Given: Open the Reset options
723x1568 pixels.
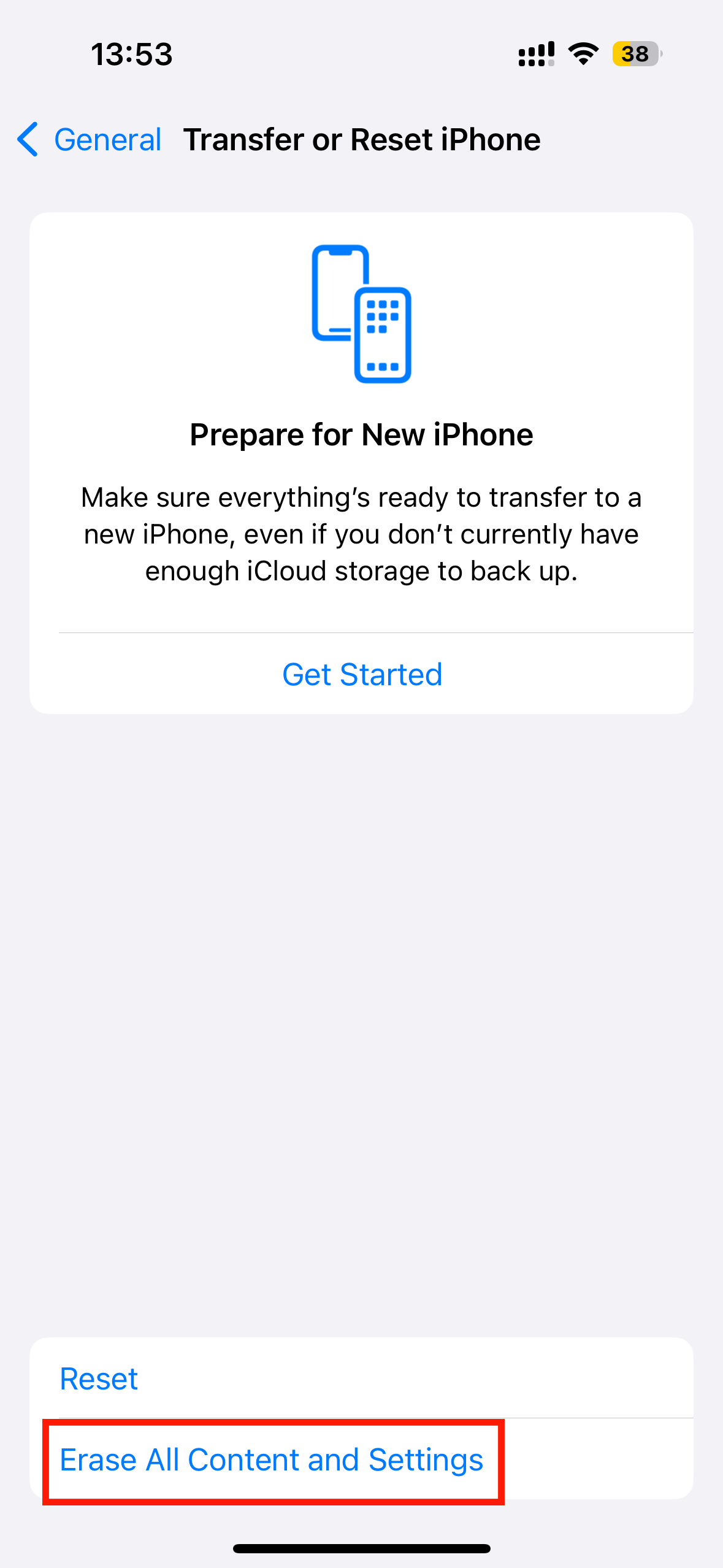Looking at the screenshot, I should 99,1379.
